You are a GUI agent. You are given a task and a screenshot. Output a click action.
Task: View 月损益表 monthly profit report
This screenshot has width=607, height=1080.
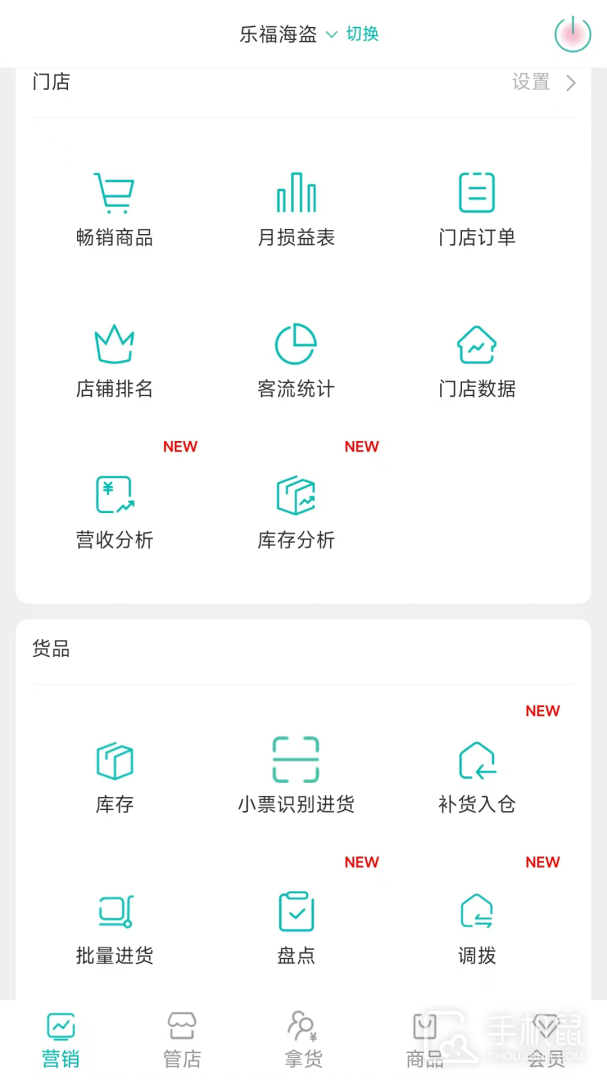tap(296, 210)
